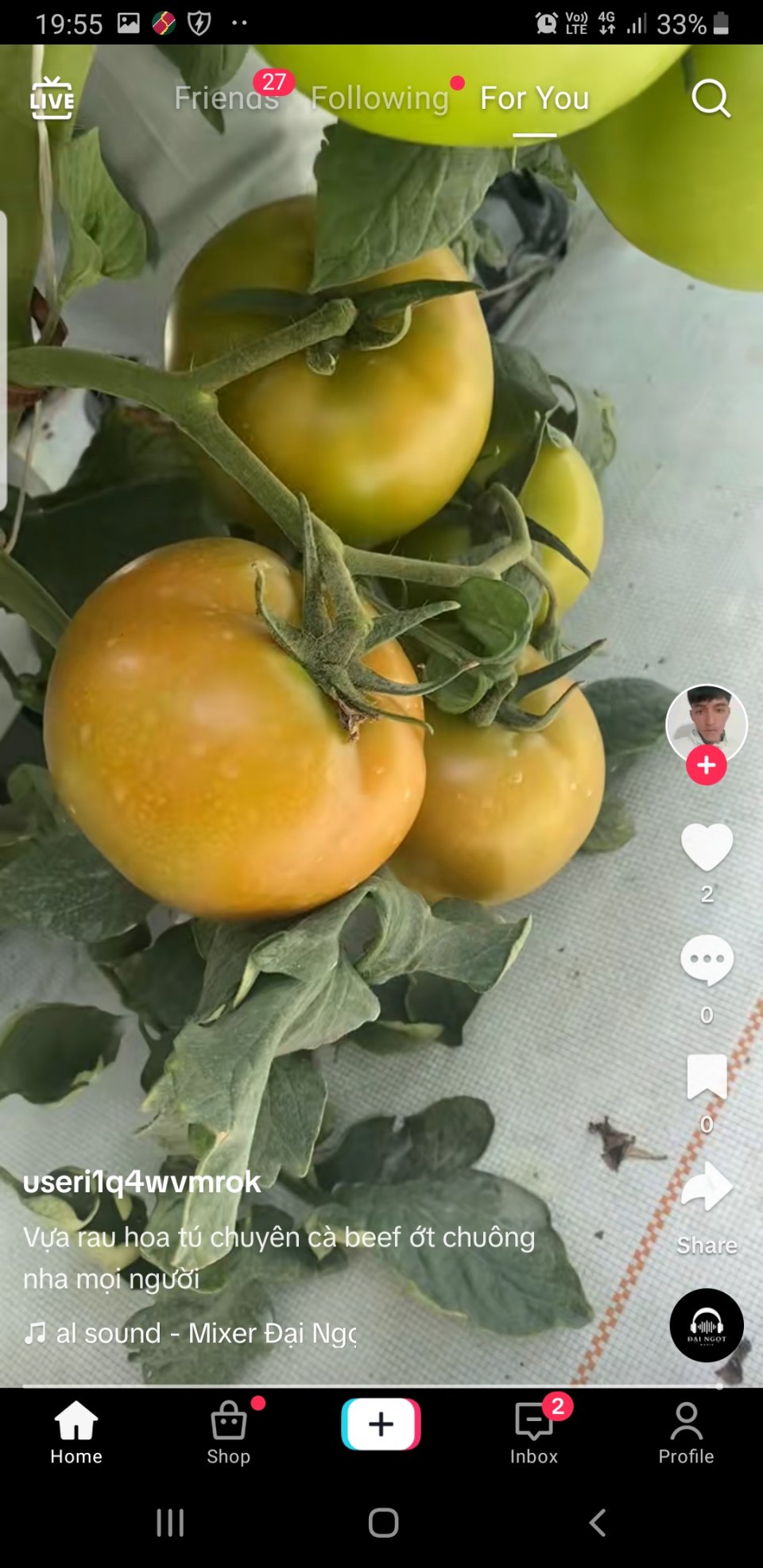Open the comments bubble
The image size is (763, 1568).
(707, 960)
